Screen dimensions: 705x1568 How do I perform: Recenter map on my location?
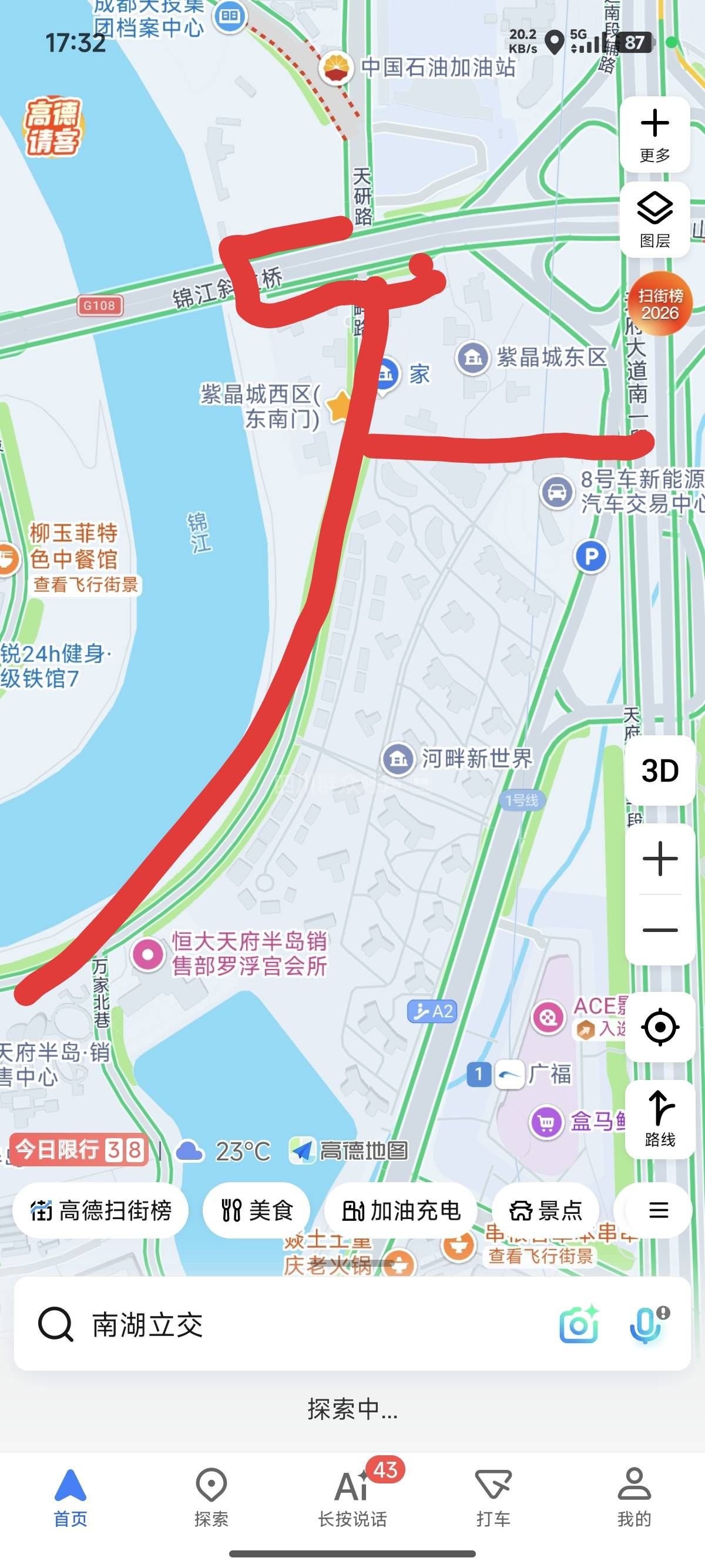[x=660, y=1028]
